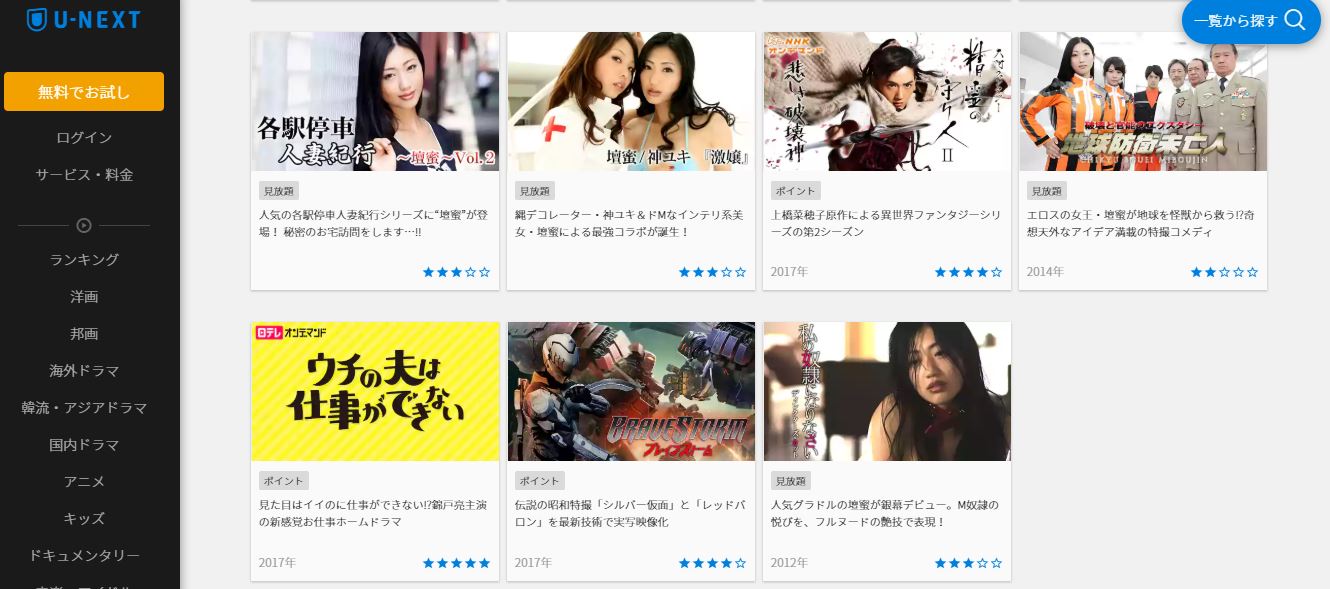Open the ログイン link
1330x589 pixels.
(x=84, y=137)
